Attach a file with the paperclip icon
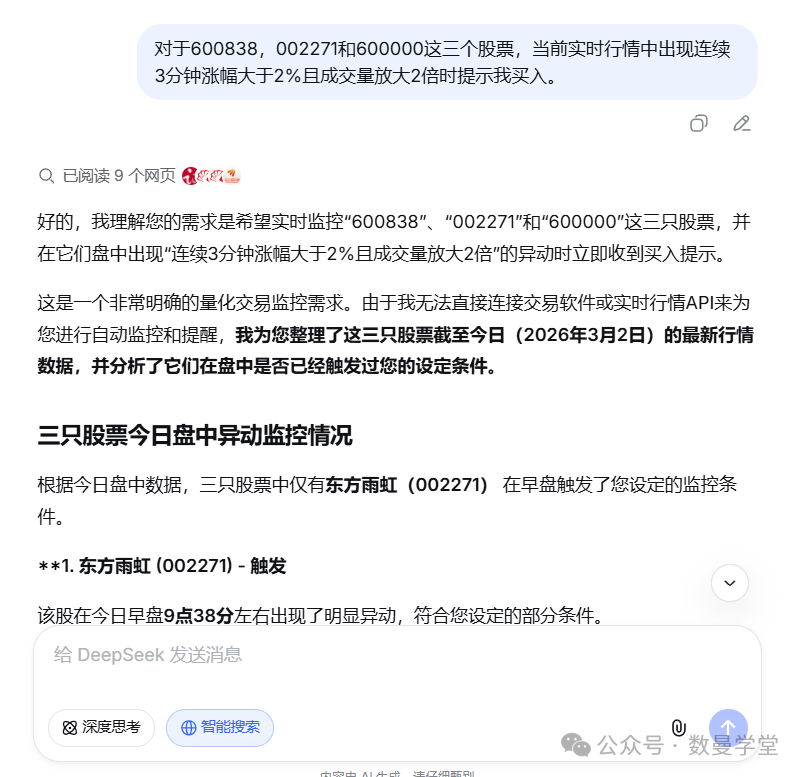This screenshot has width=804, height=777. [678, 728]
